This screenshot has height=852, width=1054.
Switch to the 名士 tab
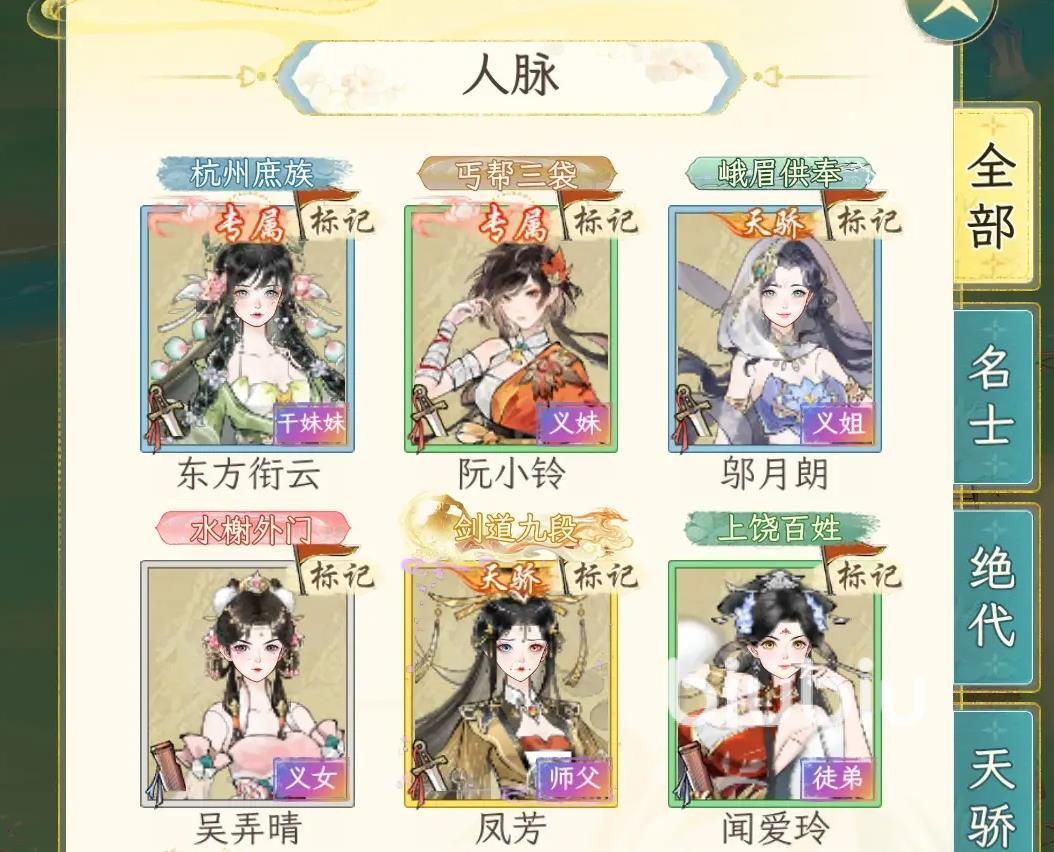point(991,395)
